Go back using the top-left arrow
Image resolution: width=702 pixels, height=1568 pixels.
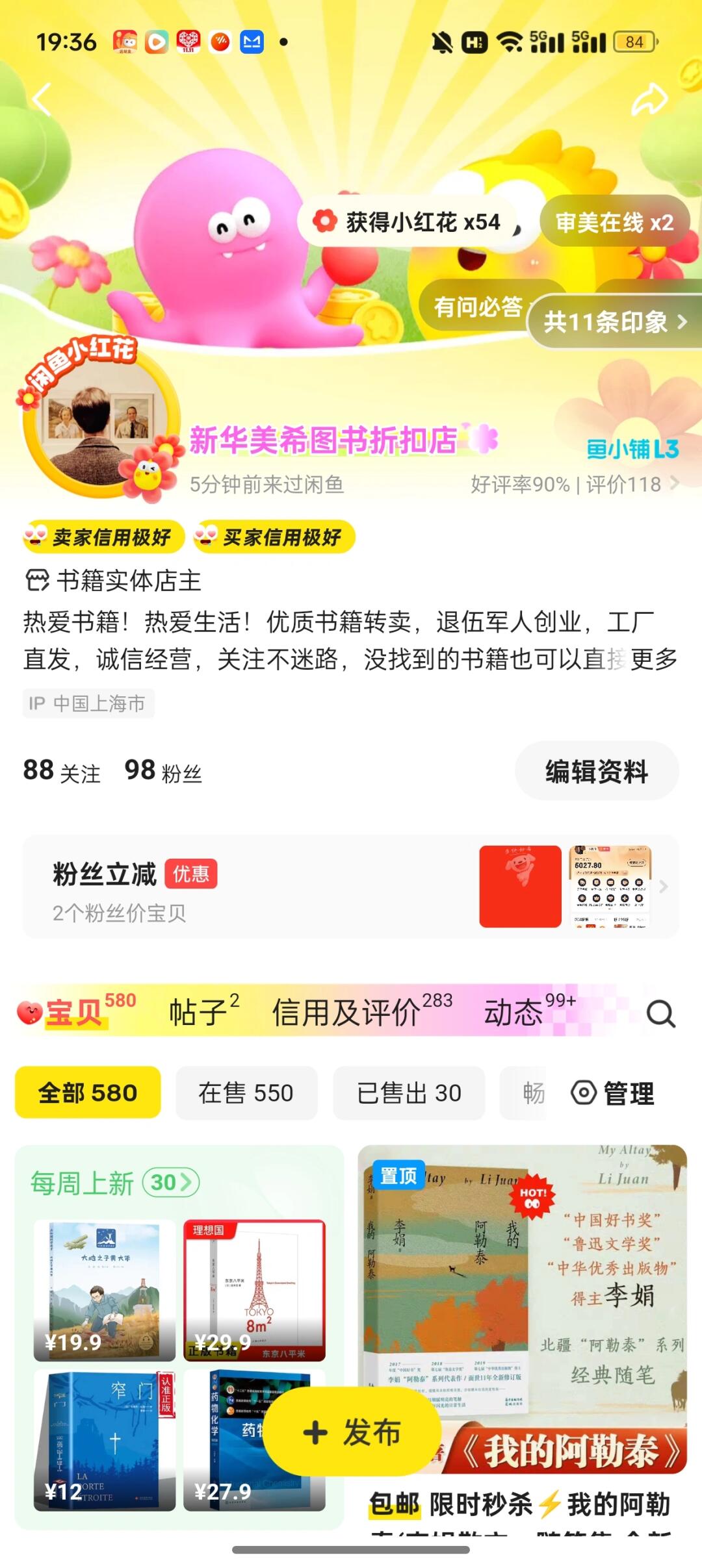(42, 99)
